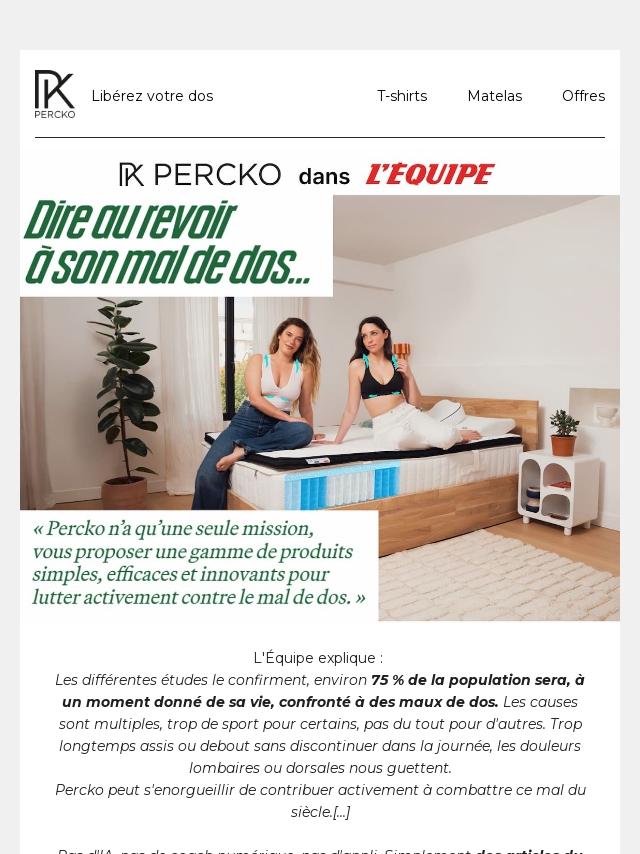This screenshot has width=640, height=854.
Task: Open the T-shirts link
Action: tap(401, 96)
